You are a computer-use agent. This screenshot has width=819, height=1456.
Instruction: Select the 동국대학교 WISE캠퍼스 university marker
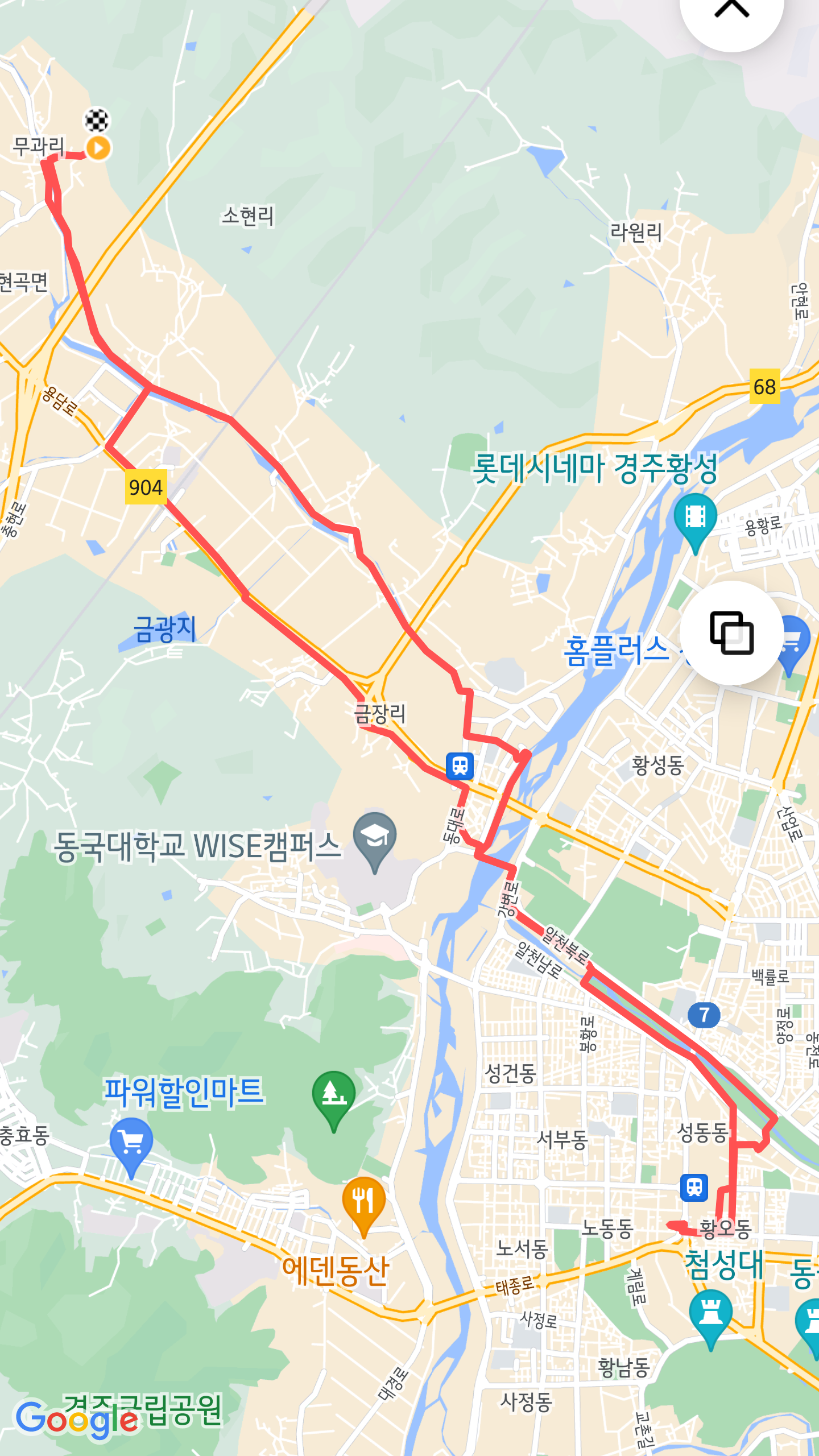pyautogui.click(x=374, y=837)
